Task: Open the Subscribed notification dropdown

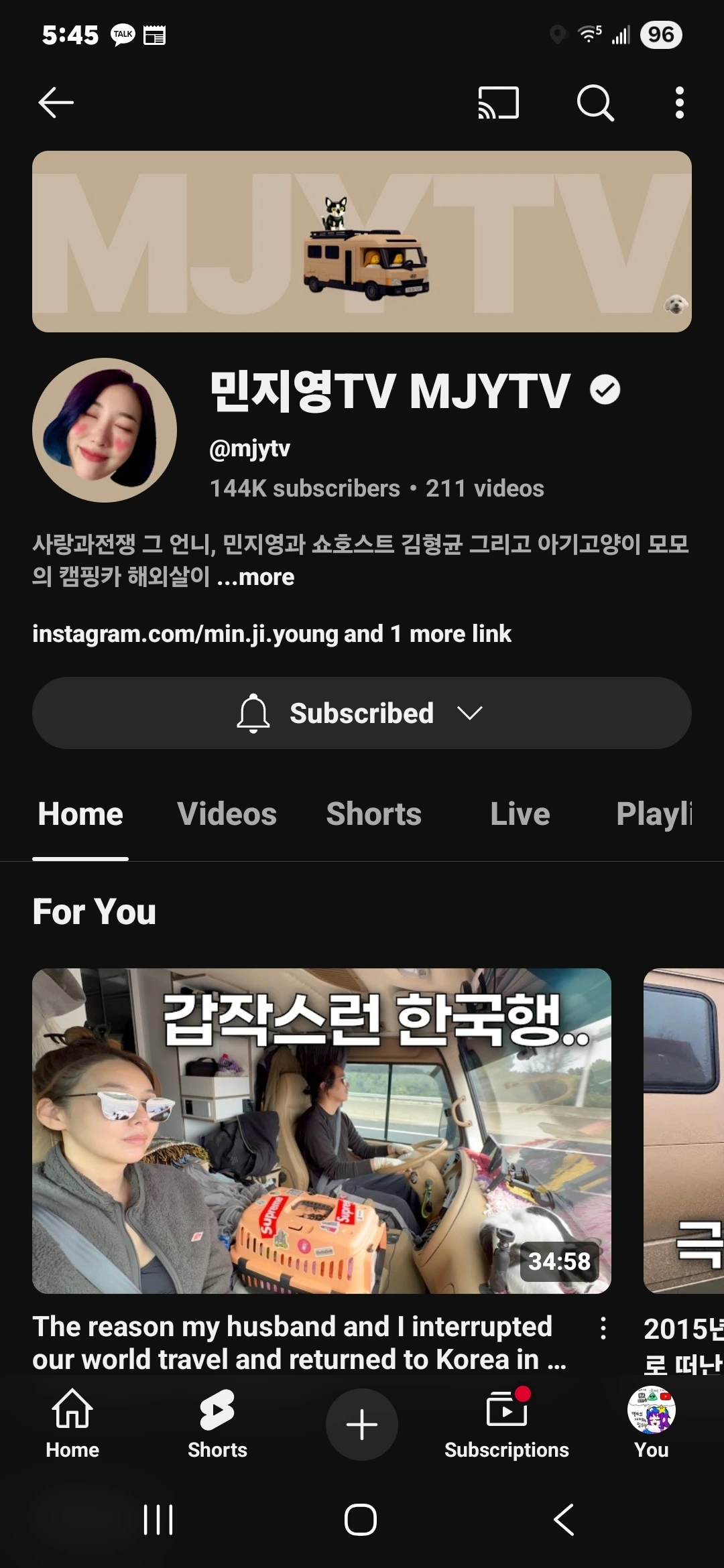Action: tap(361, 713)
